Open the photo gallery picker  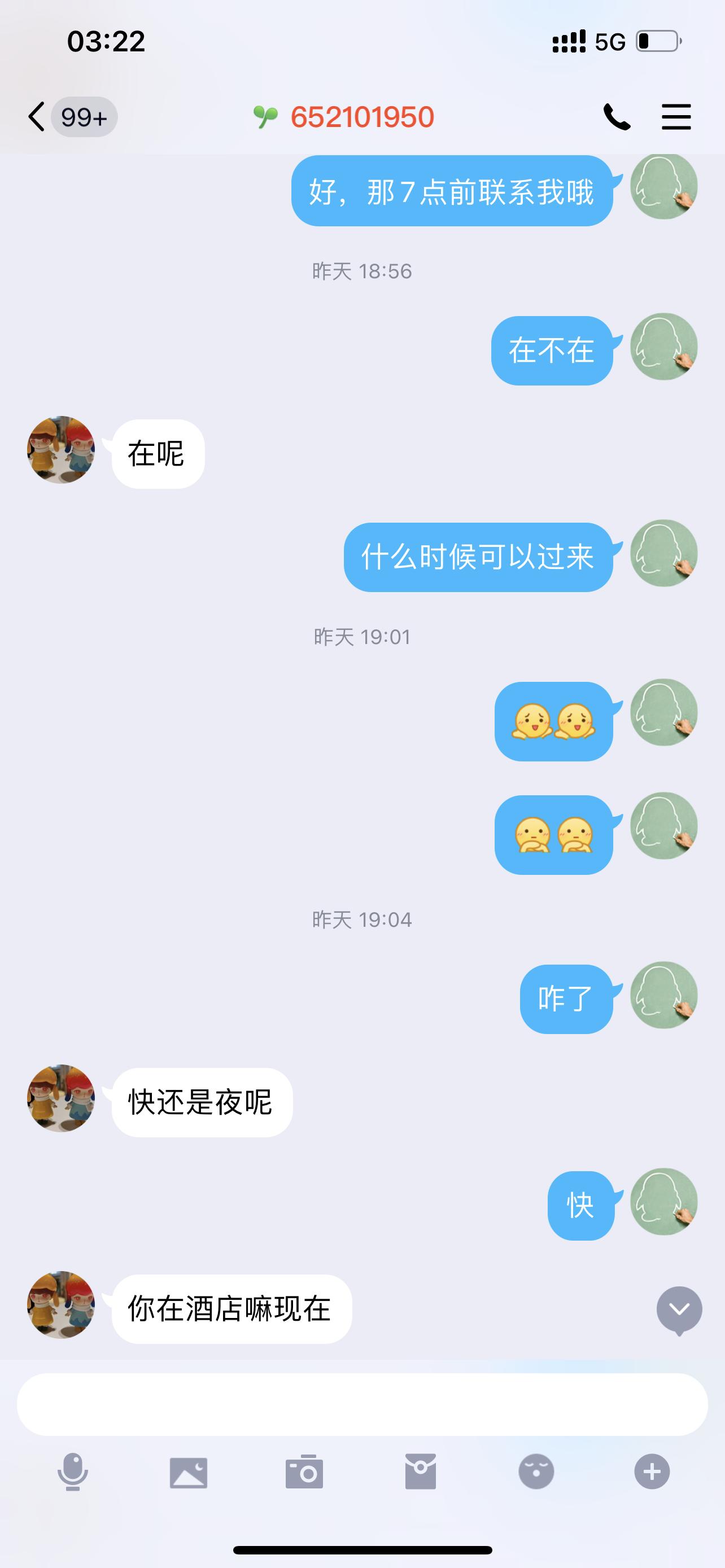(188, 1472)
